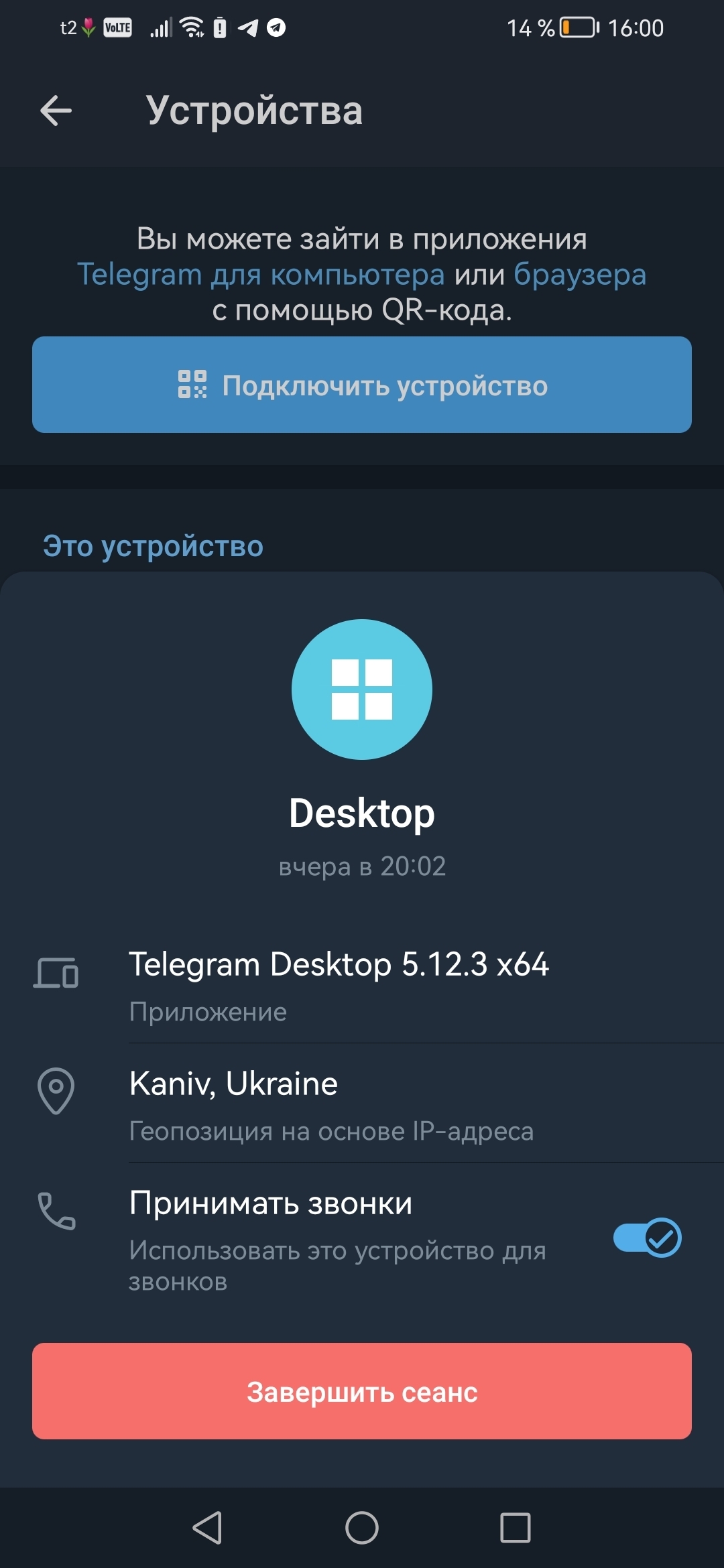Viewport: 724px width, 1568px height.
Task: Tap Завершить сеанс to end session
Action: (x=362, y=1391)
